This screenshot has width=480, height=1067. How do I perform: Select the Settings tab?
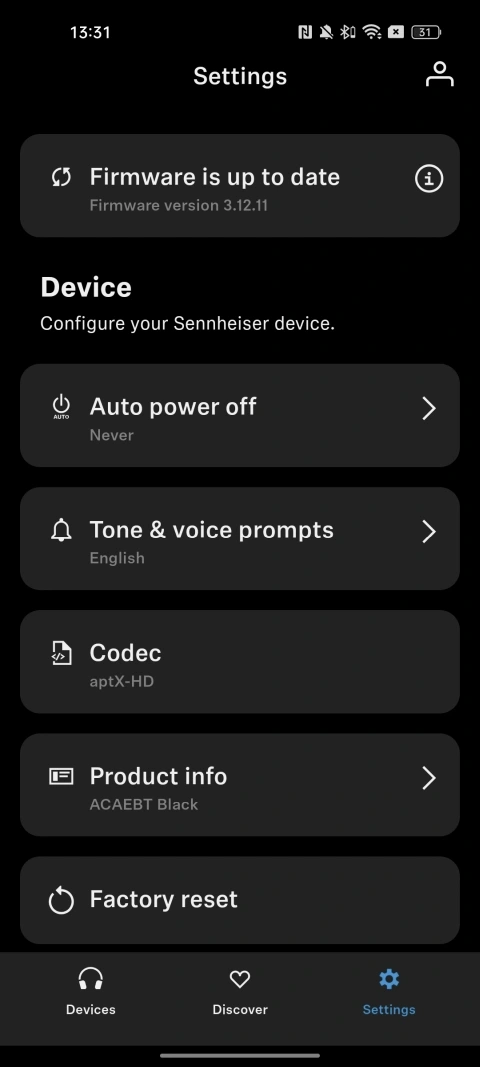click(389, 992)
